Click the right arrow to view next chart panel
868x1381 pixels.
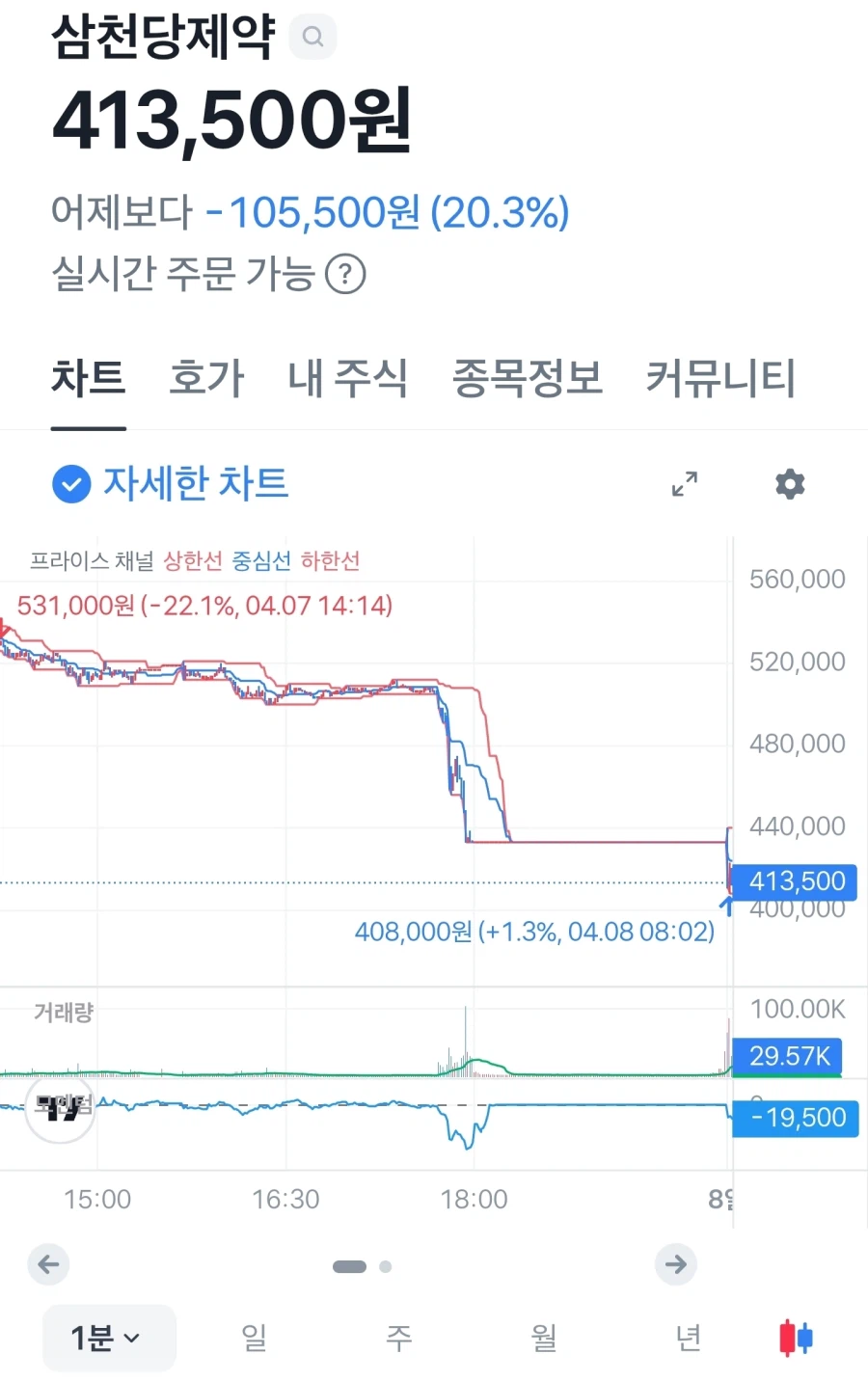675,1264
